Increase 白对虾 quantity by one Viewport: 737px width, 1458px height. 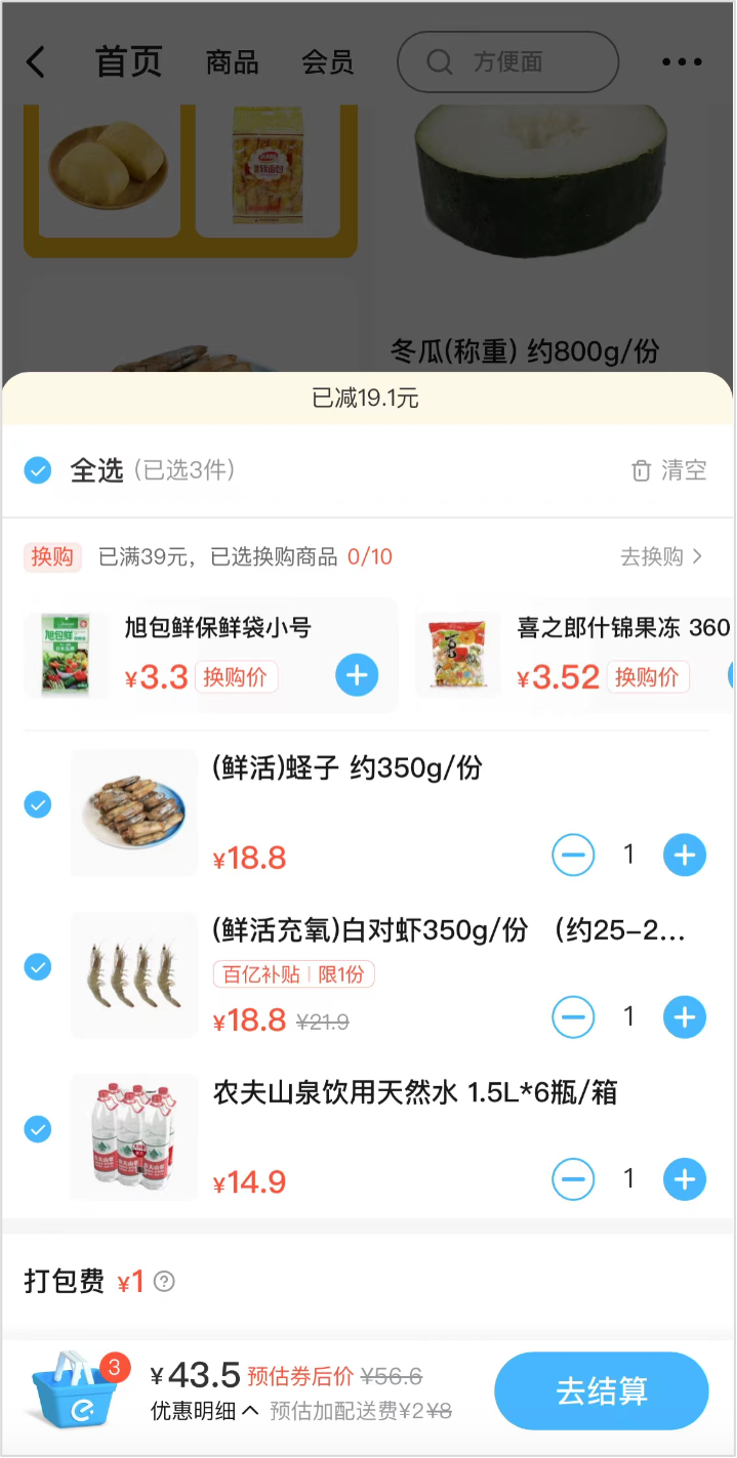(685, 1017)
